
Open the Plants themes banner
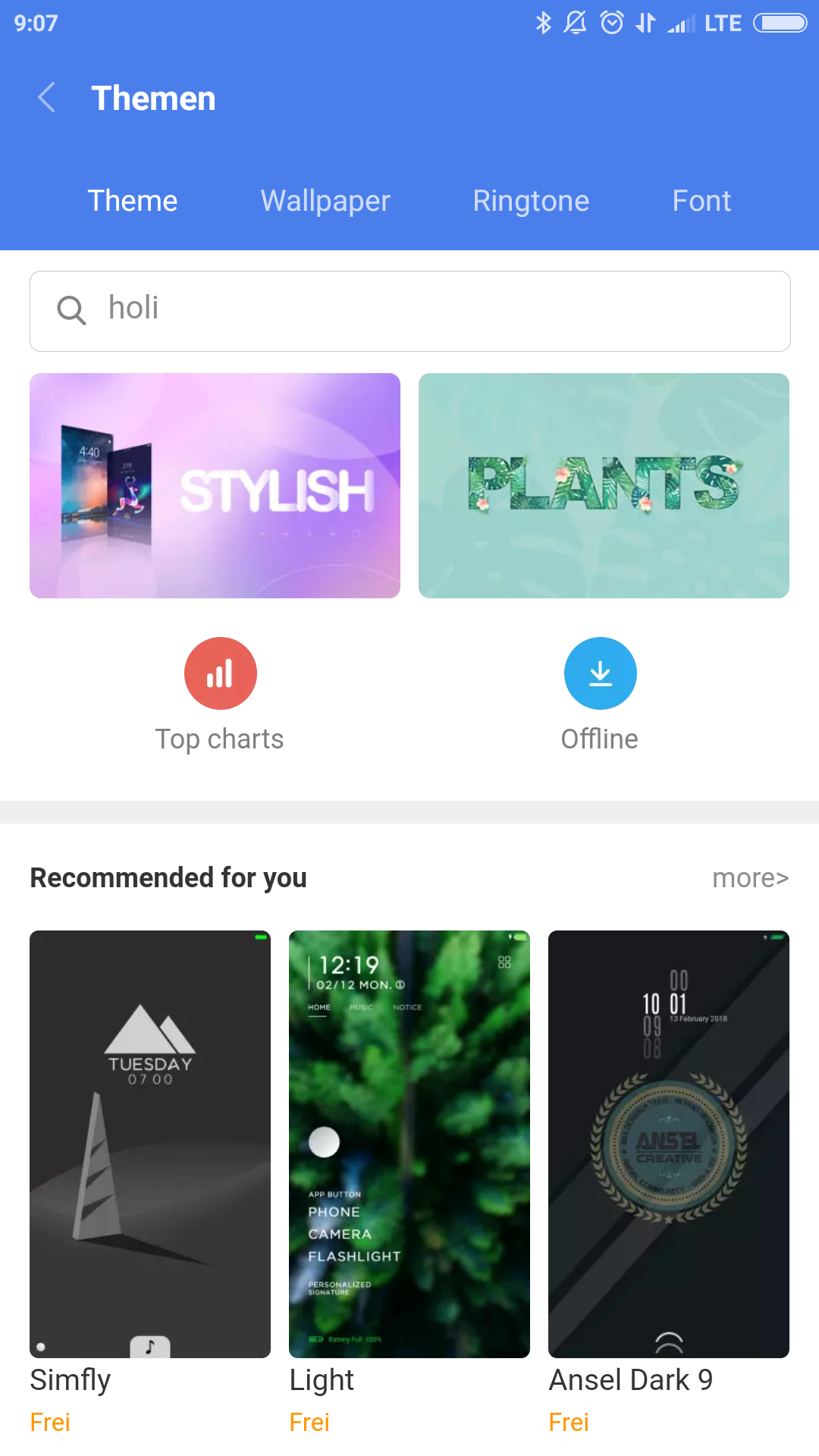click(604, 485)
